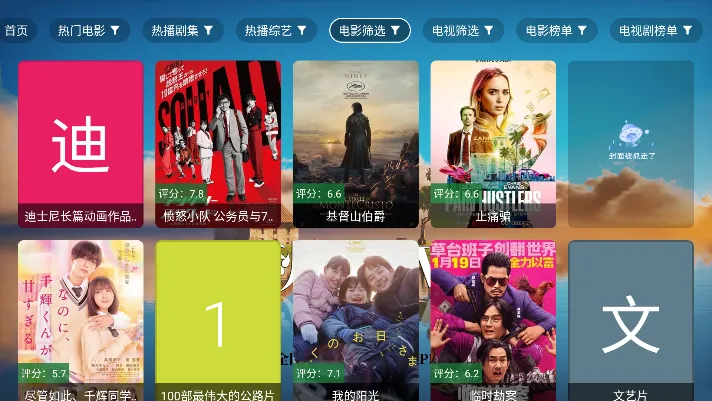Screen dimensions: 712x401
Task: Open the 电视筛选 tab
Action: click(463, 31)
